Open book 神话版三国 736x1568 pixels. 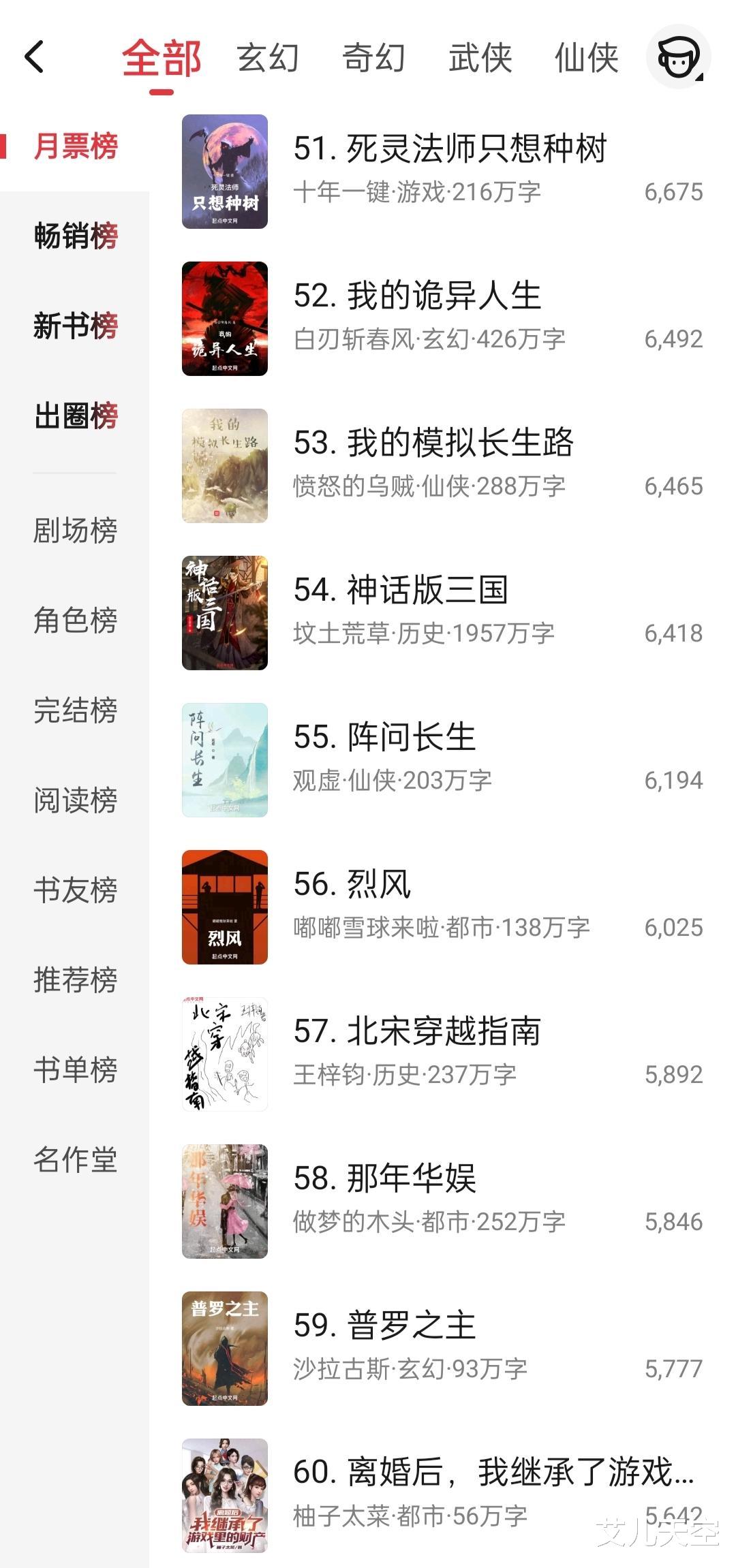click(x=401, y=591)
